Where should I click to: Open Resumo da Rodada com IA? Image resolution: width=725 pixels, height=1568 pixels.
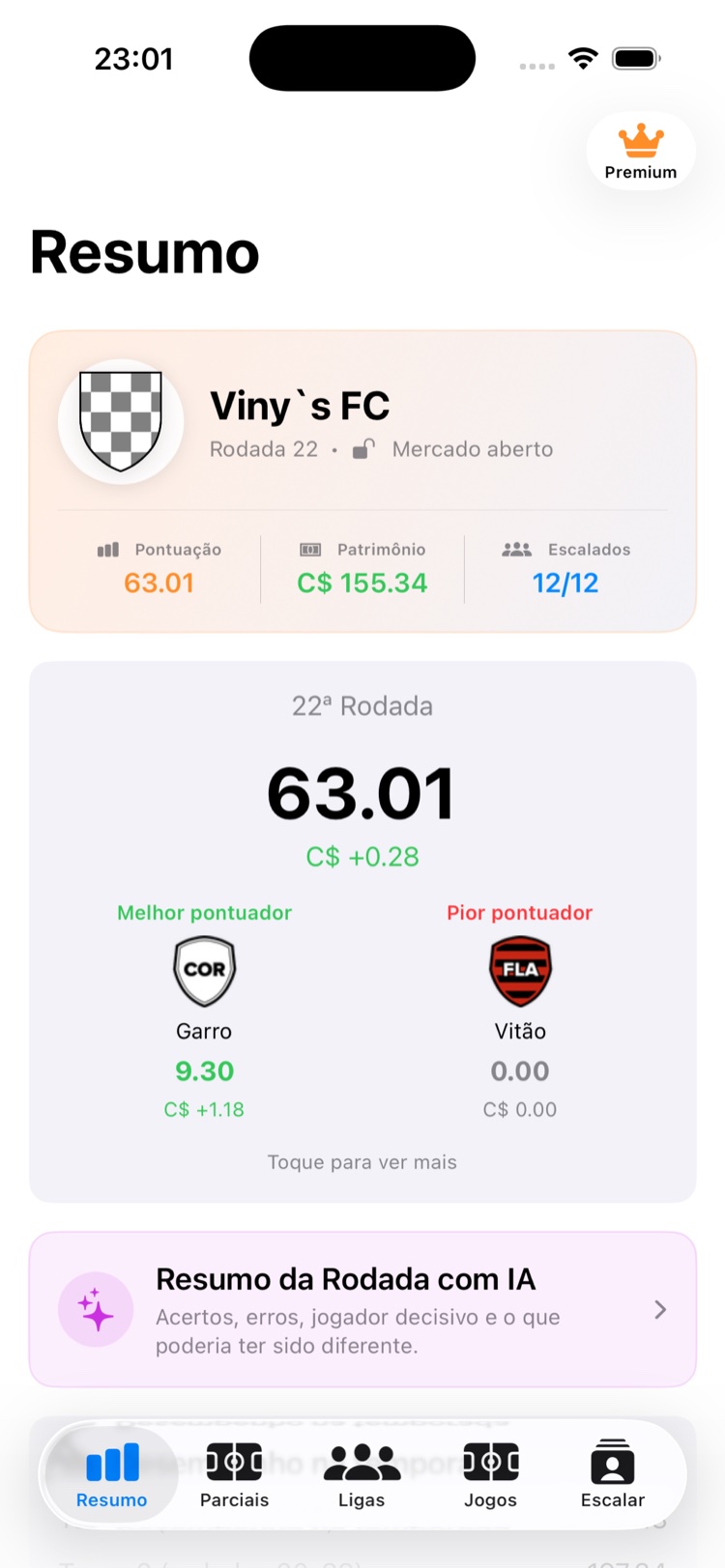click(362, 1309)
